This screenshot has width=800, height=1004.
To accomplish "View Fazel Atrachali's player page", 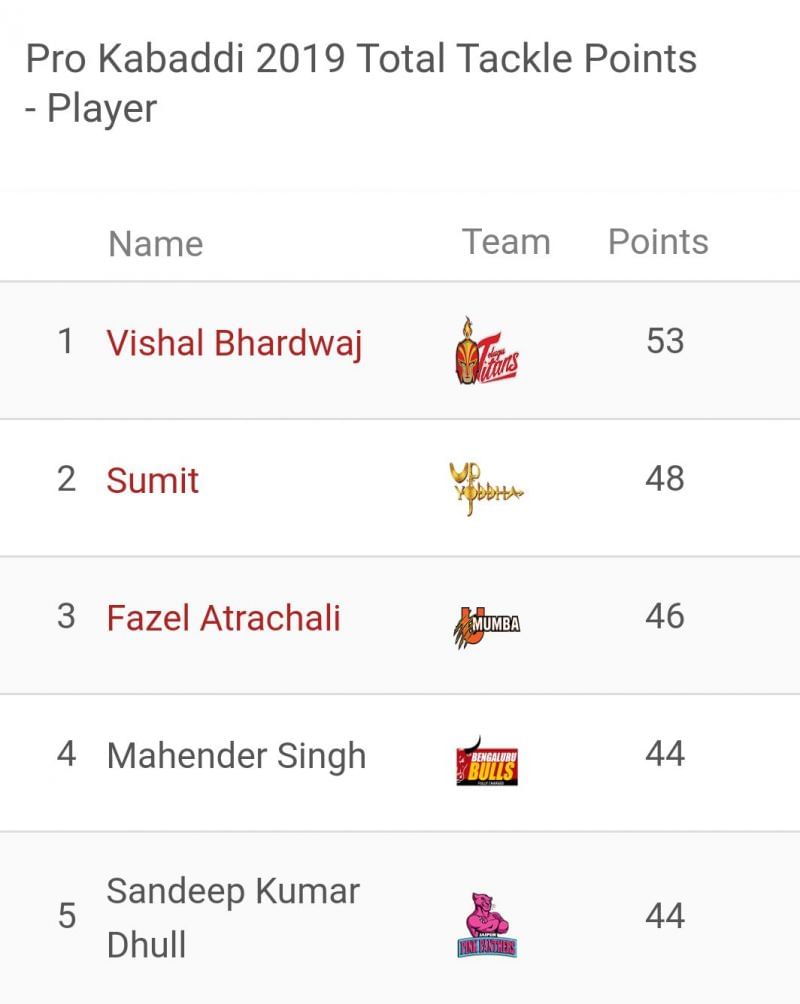I will [223, 617].
